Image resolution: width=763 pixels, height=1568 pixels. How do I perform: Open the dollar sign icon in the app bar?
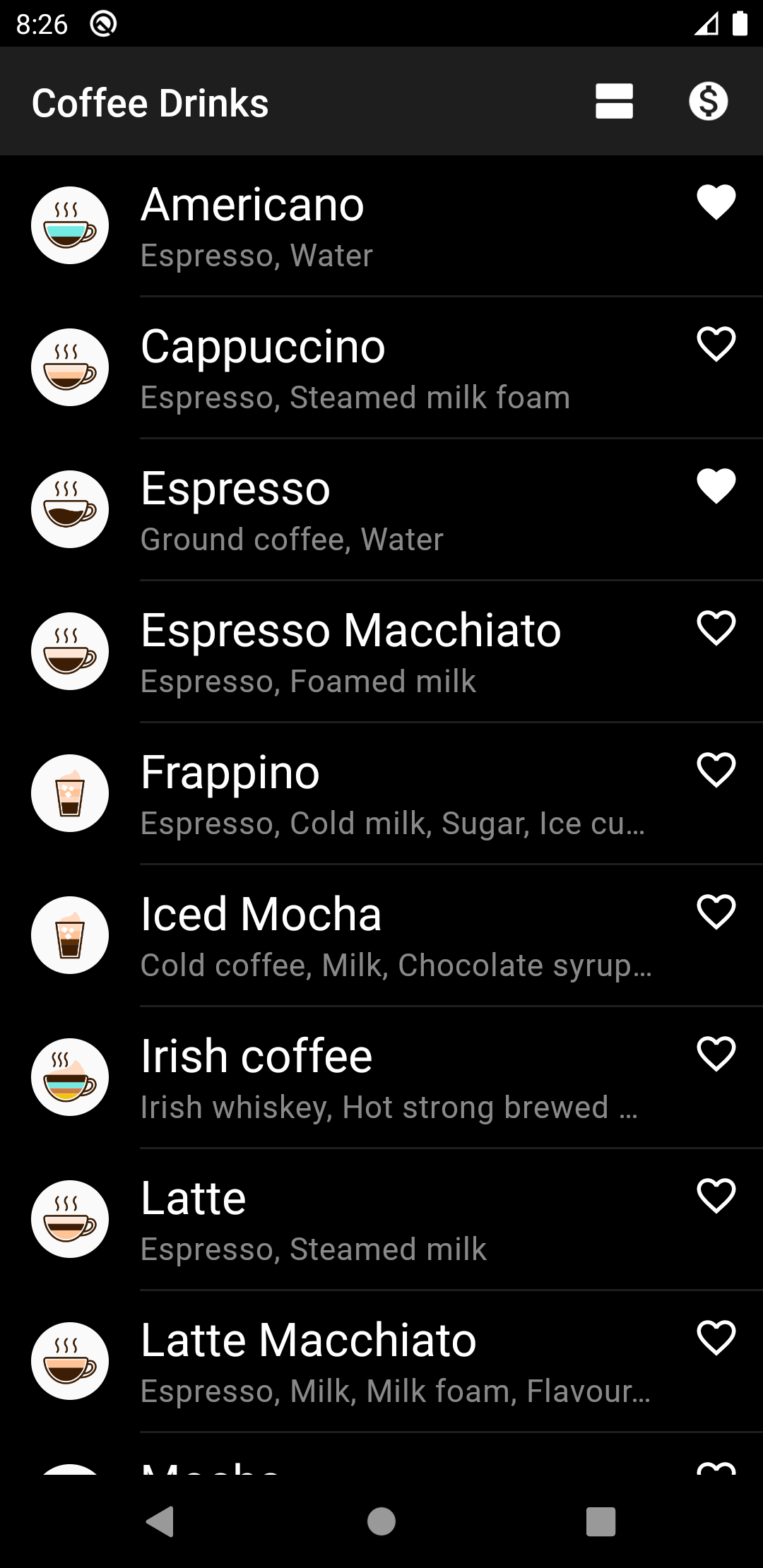click(709, 102)
